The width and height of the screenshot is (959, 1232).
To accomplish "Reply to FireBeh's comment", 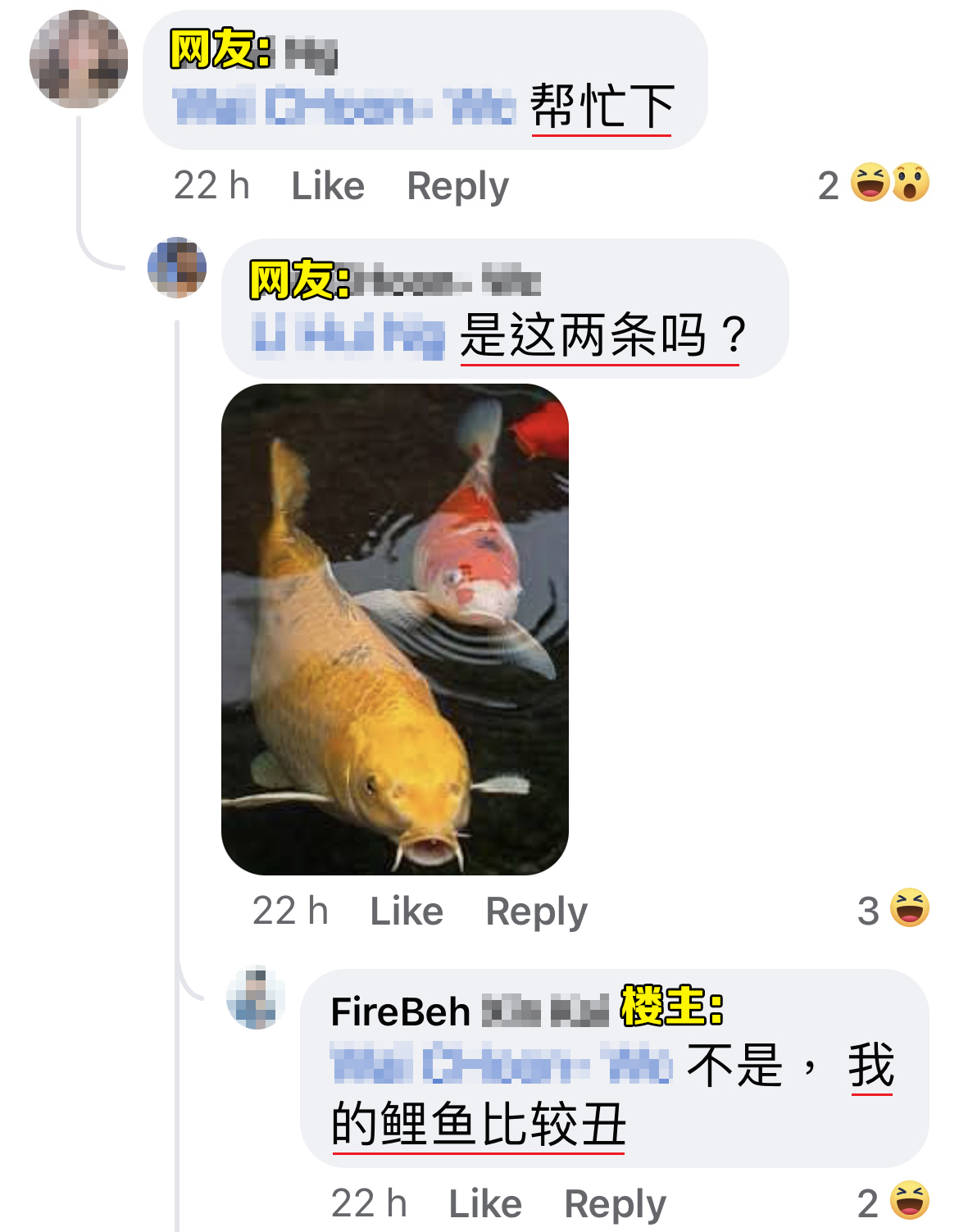I will (x=615, y=1203).
